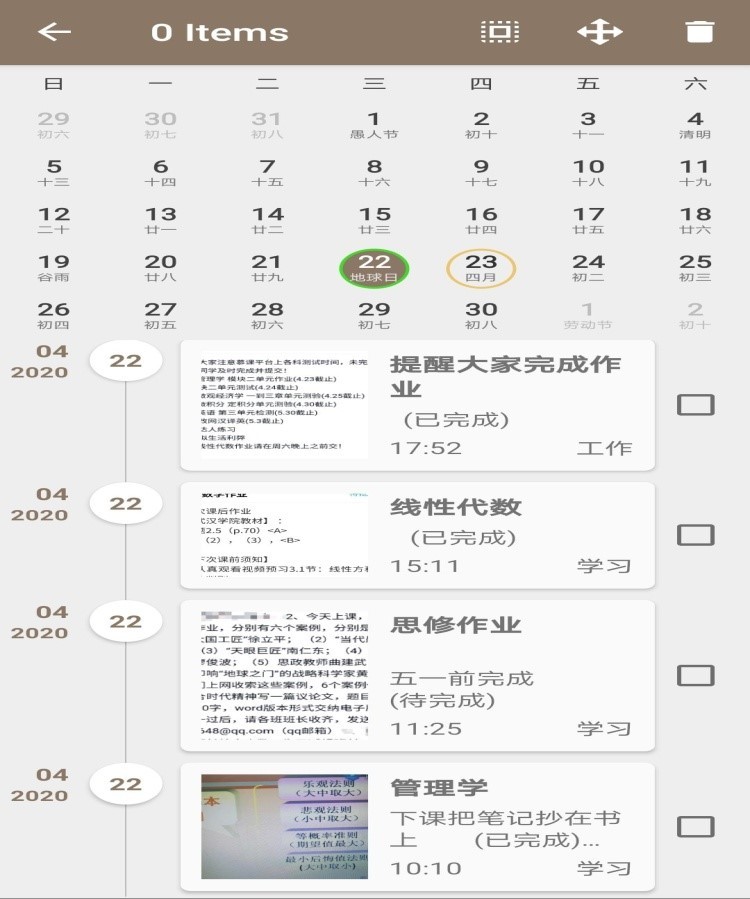Check the box for 提醒大家完成作业
The height and width of the screenshot is (899, 750).
(695, 405)
